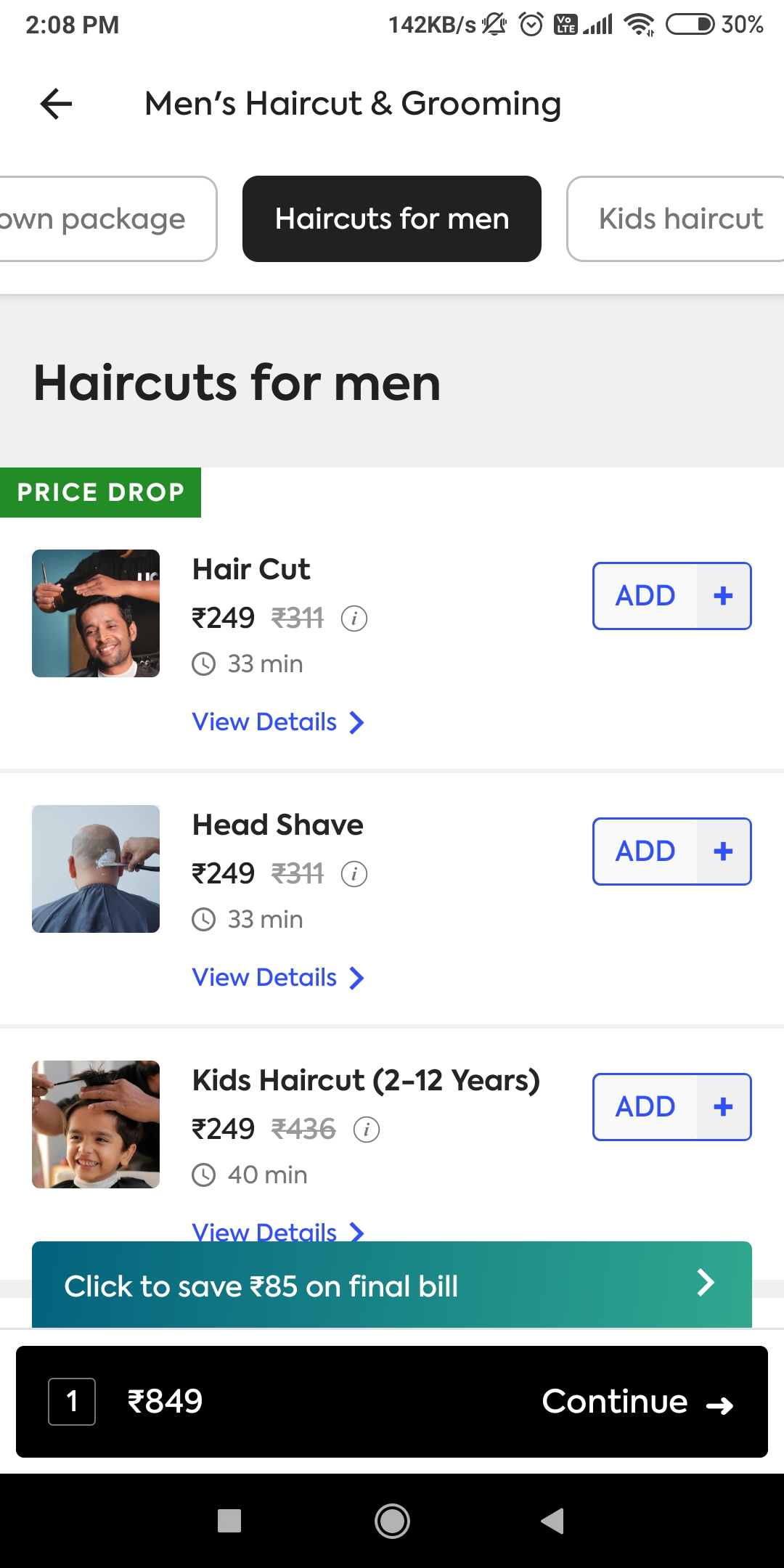The width and height of the screenshot is (784, 1568).
Task: Open the Hair Cut service photo
Action: 96,613
